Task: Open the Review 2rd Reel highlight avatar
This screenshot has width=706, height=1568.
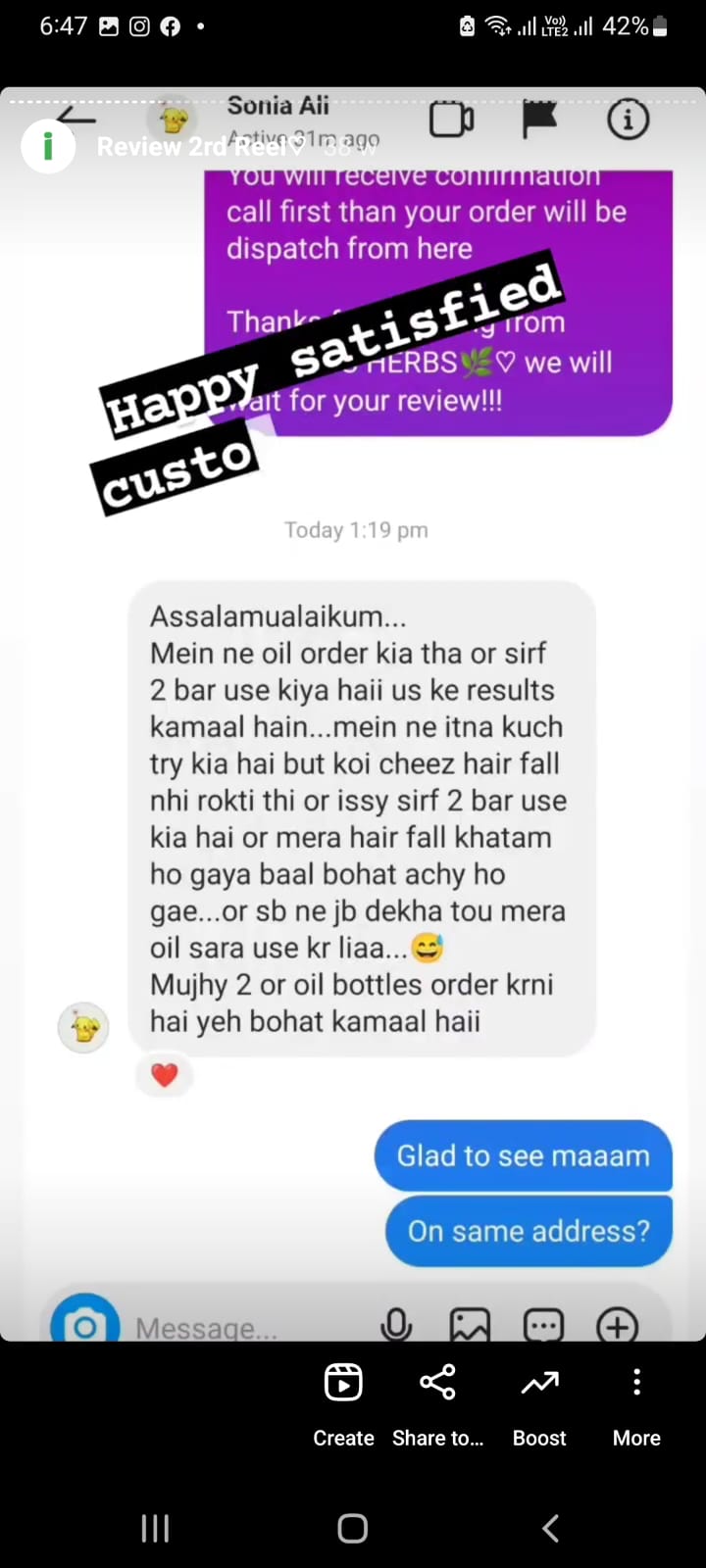Action: coord(48,147)
